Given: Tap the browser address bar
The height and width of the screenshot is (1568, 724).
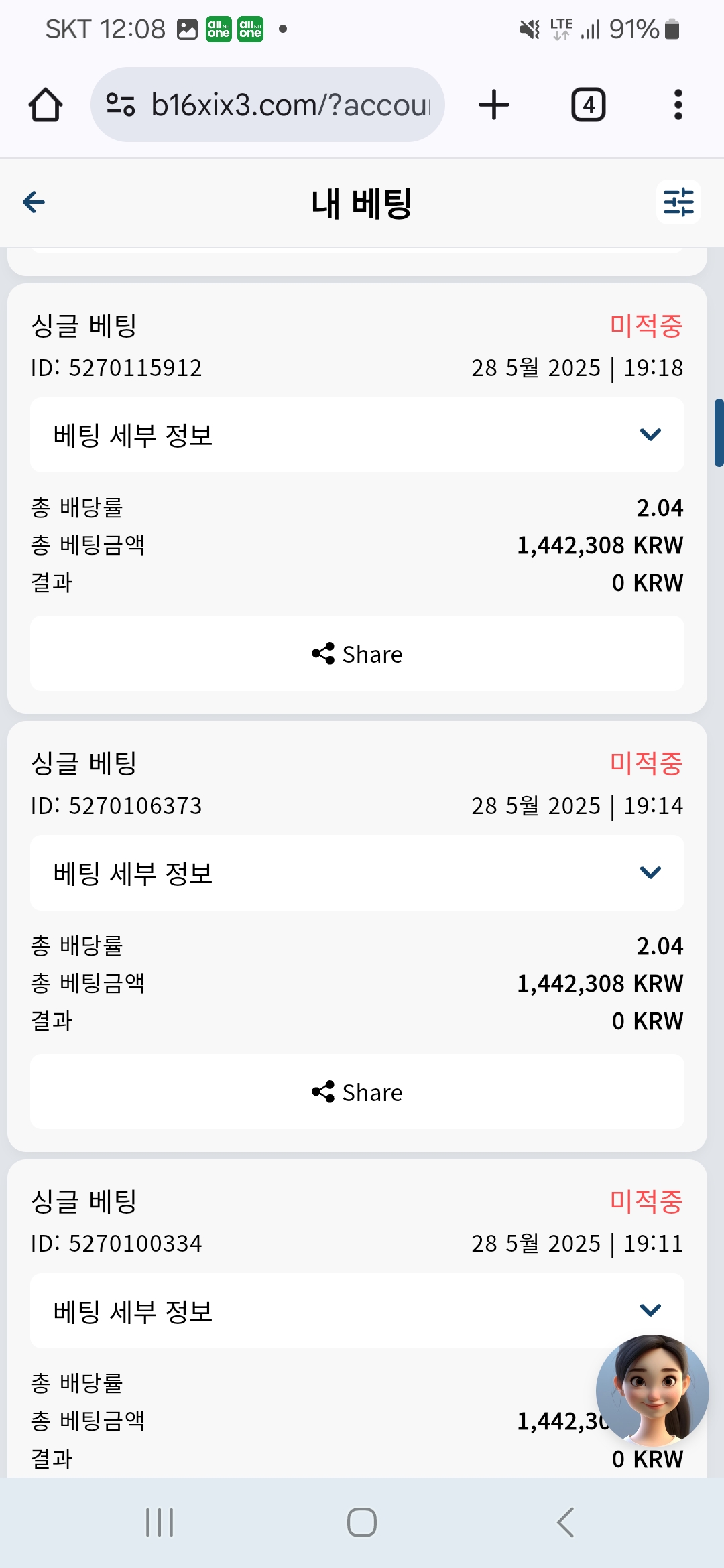Looking at the screenshot, I should (x=267, y=105).
